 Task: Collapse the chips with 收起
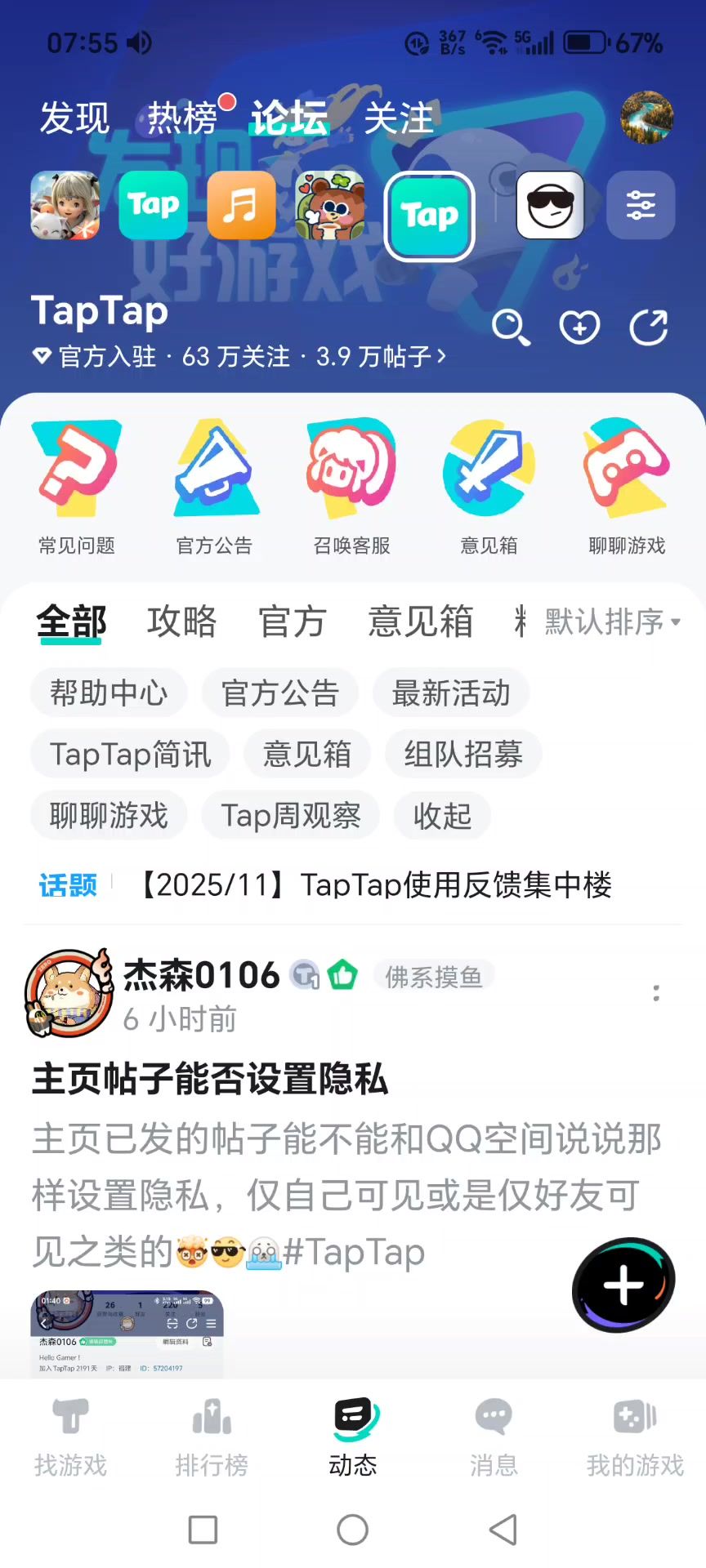coord(442,815)
